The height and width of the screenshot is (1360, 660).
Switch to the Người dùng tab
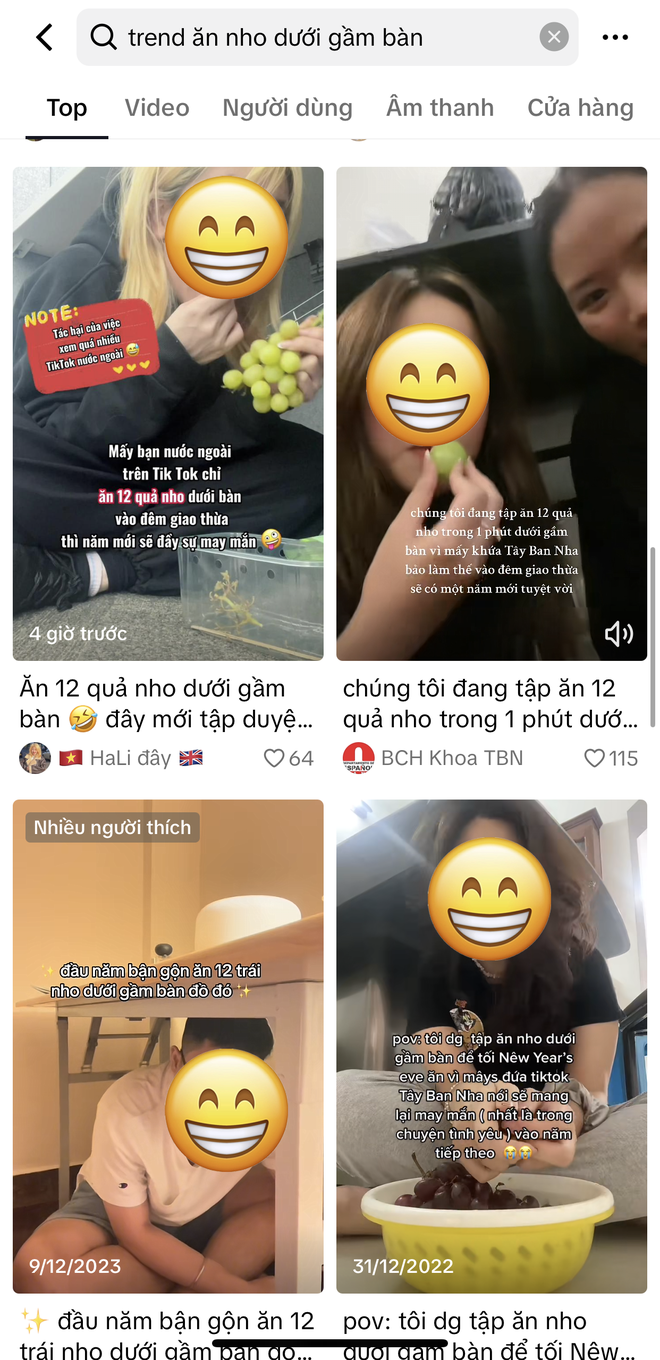[x=287, y=108]
